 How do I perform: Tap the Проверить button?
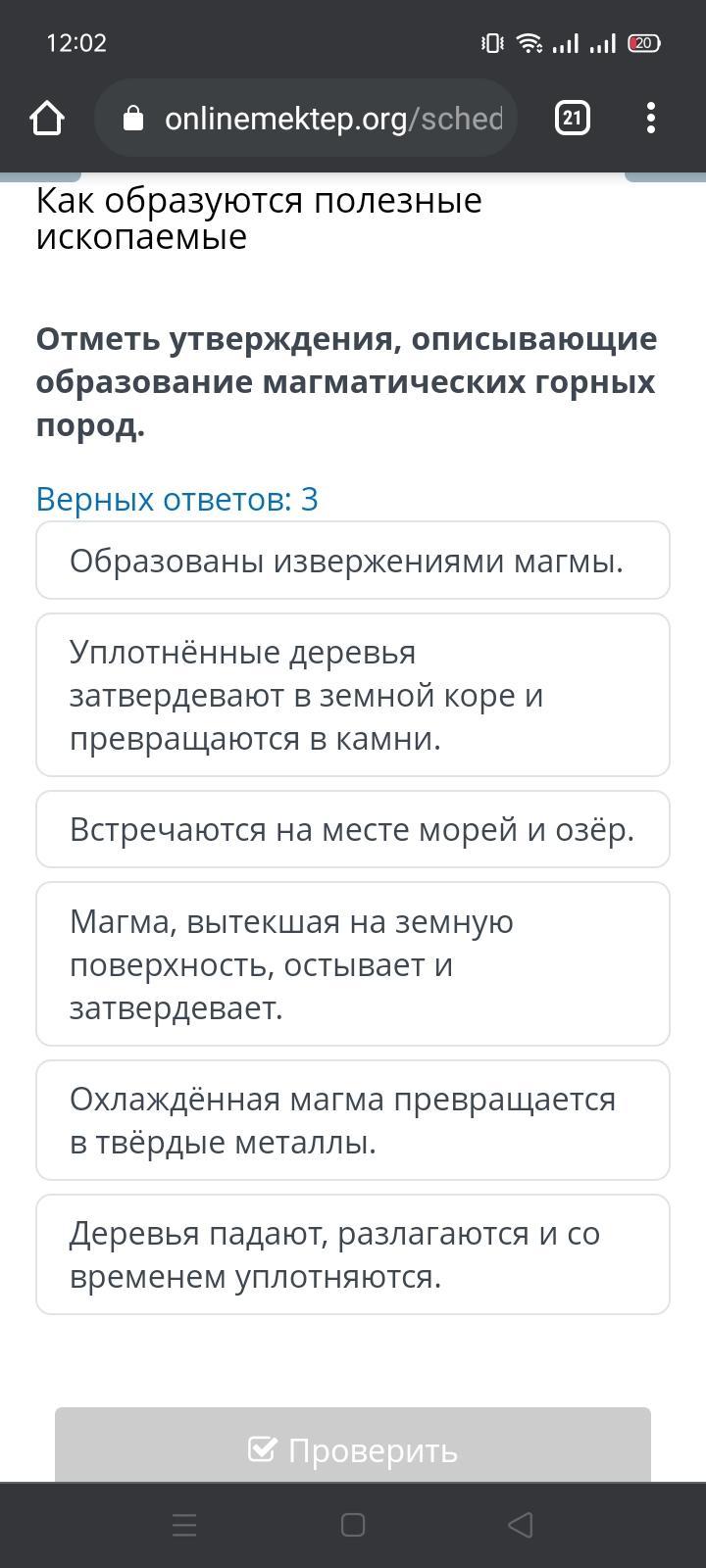click(353, 1448)
